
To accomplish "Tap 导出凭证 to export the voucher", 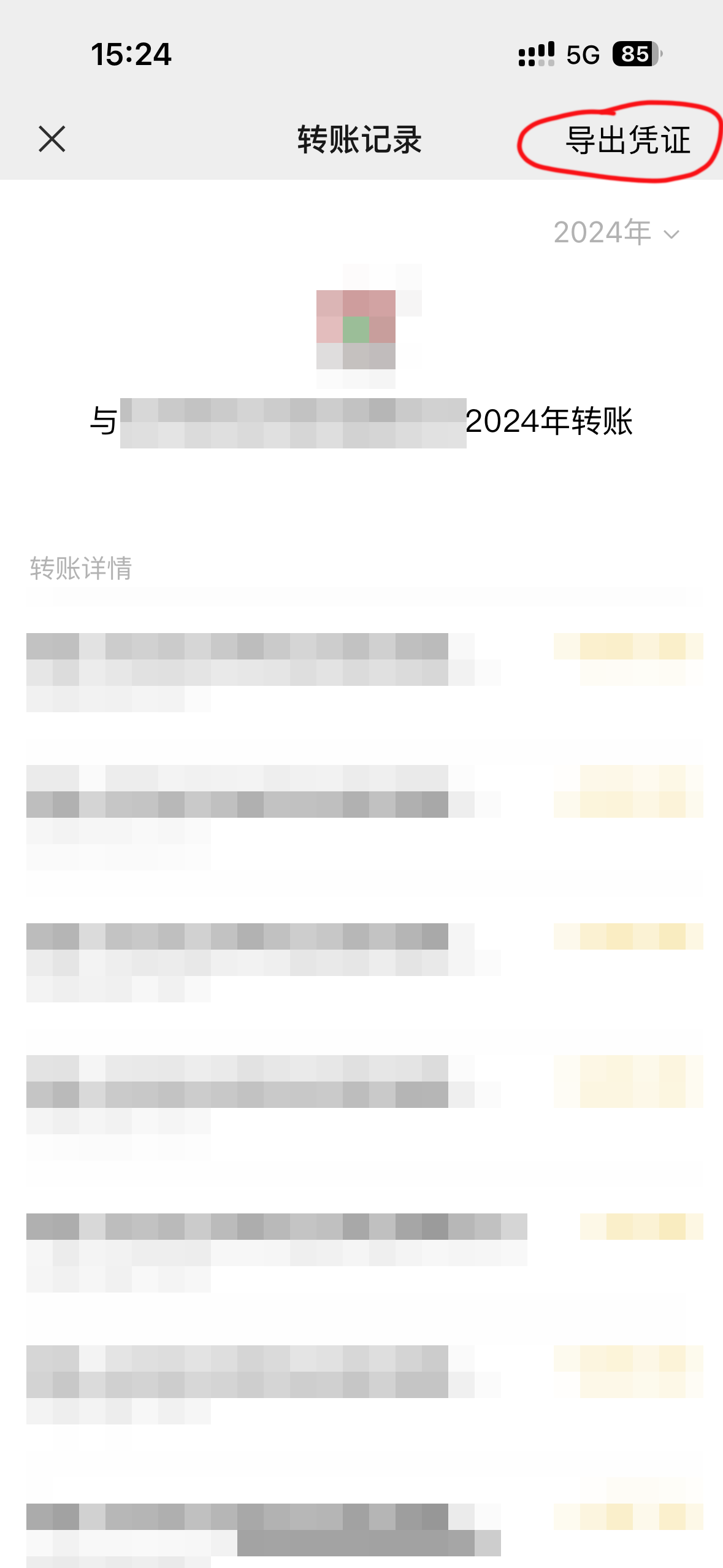I will (x=627, y=140).
